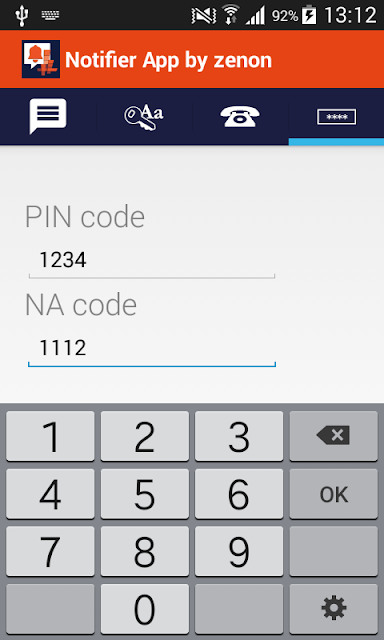384x640 pixels.
Task: Focus the NA code field
Action: click(x=152, y=349)
